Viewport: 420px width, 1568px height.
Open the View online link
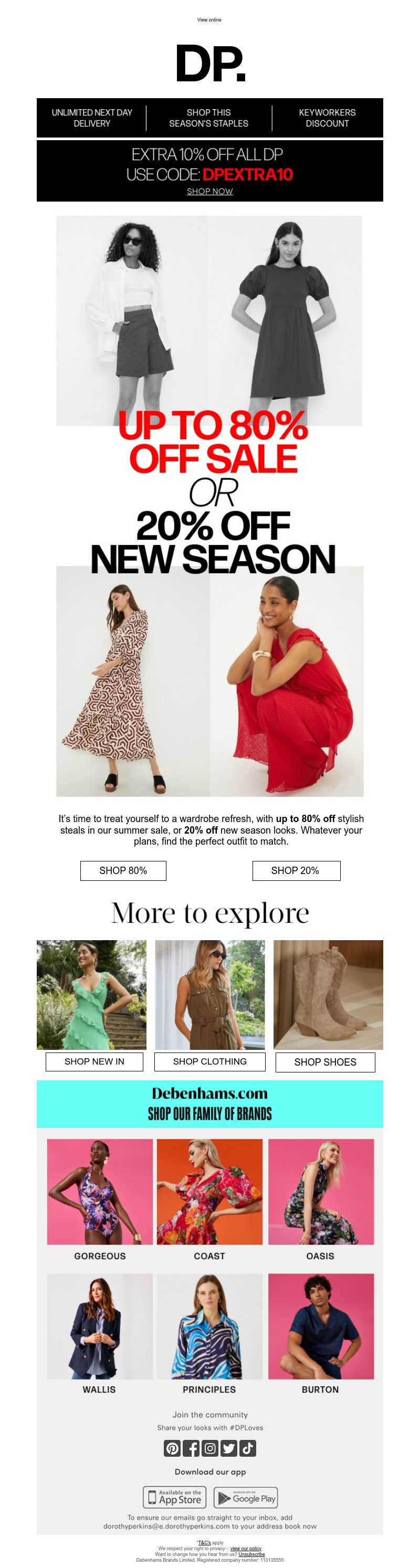click(x=209, y=20)
